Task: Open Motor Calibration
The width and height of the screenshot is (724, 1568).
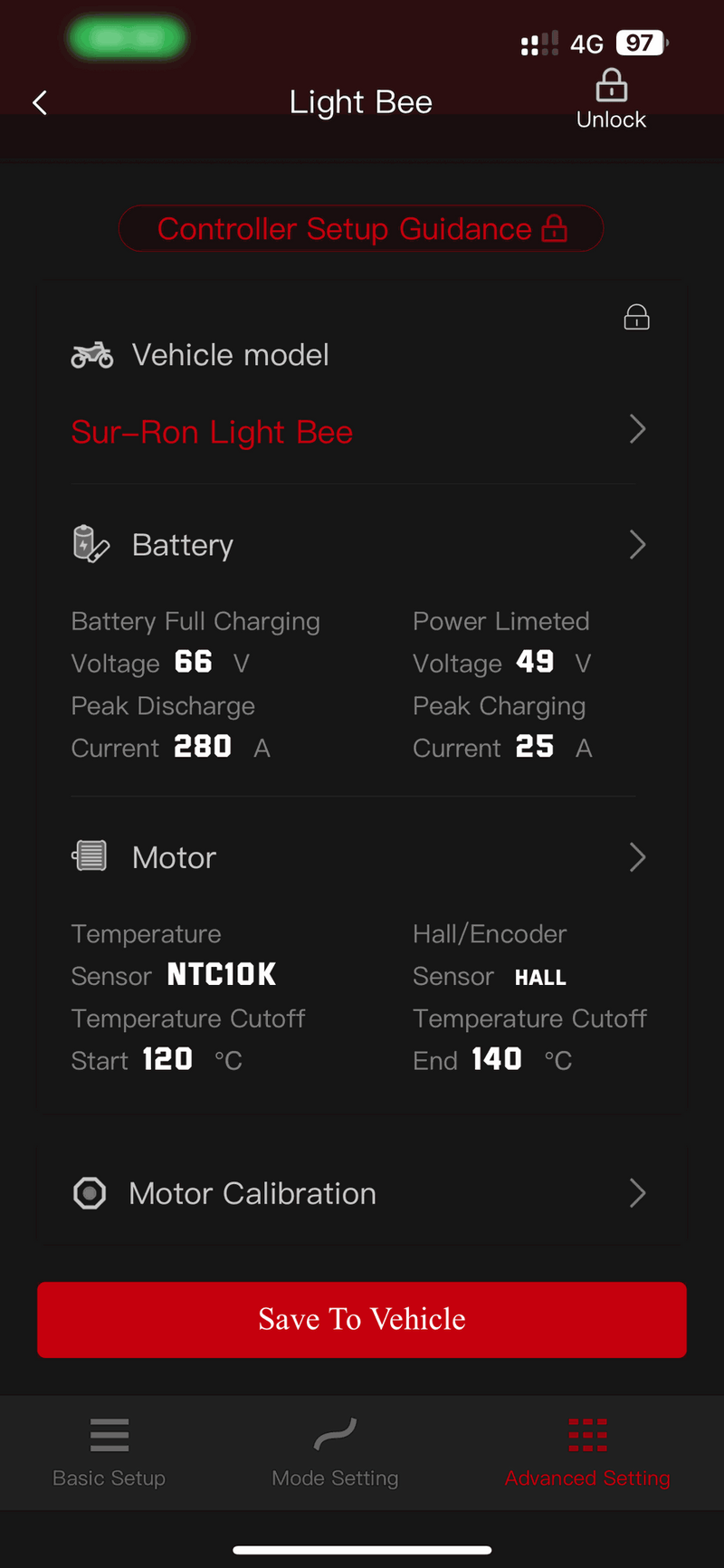Action: [360, 1193]
